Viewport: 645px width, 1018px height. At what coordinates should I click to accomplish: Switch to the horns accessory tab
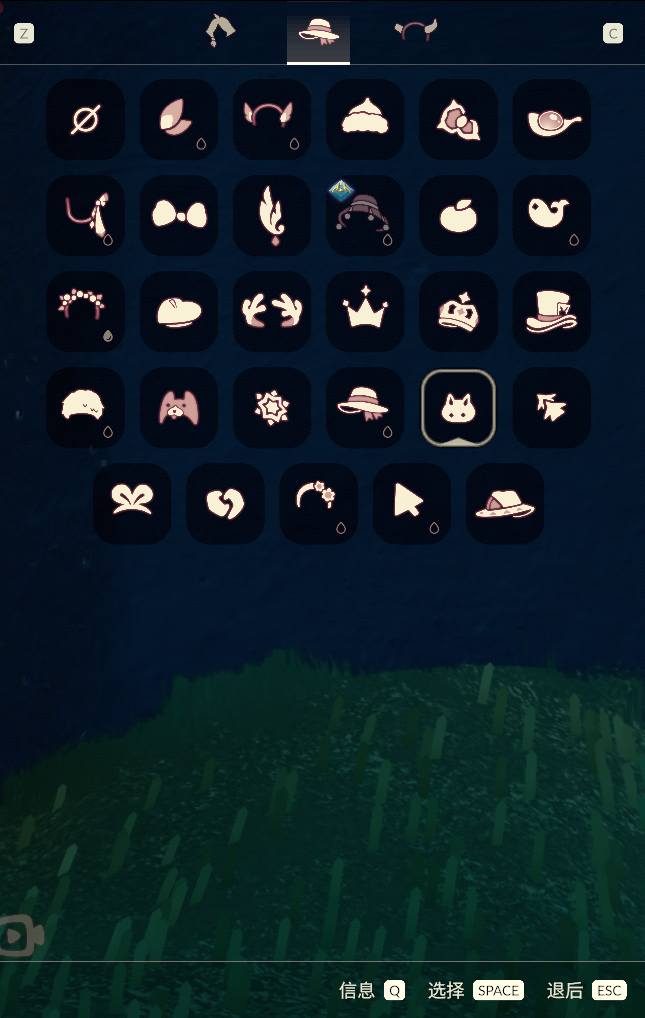pos(416,31)
